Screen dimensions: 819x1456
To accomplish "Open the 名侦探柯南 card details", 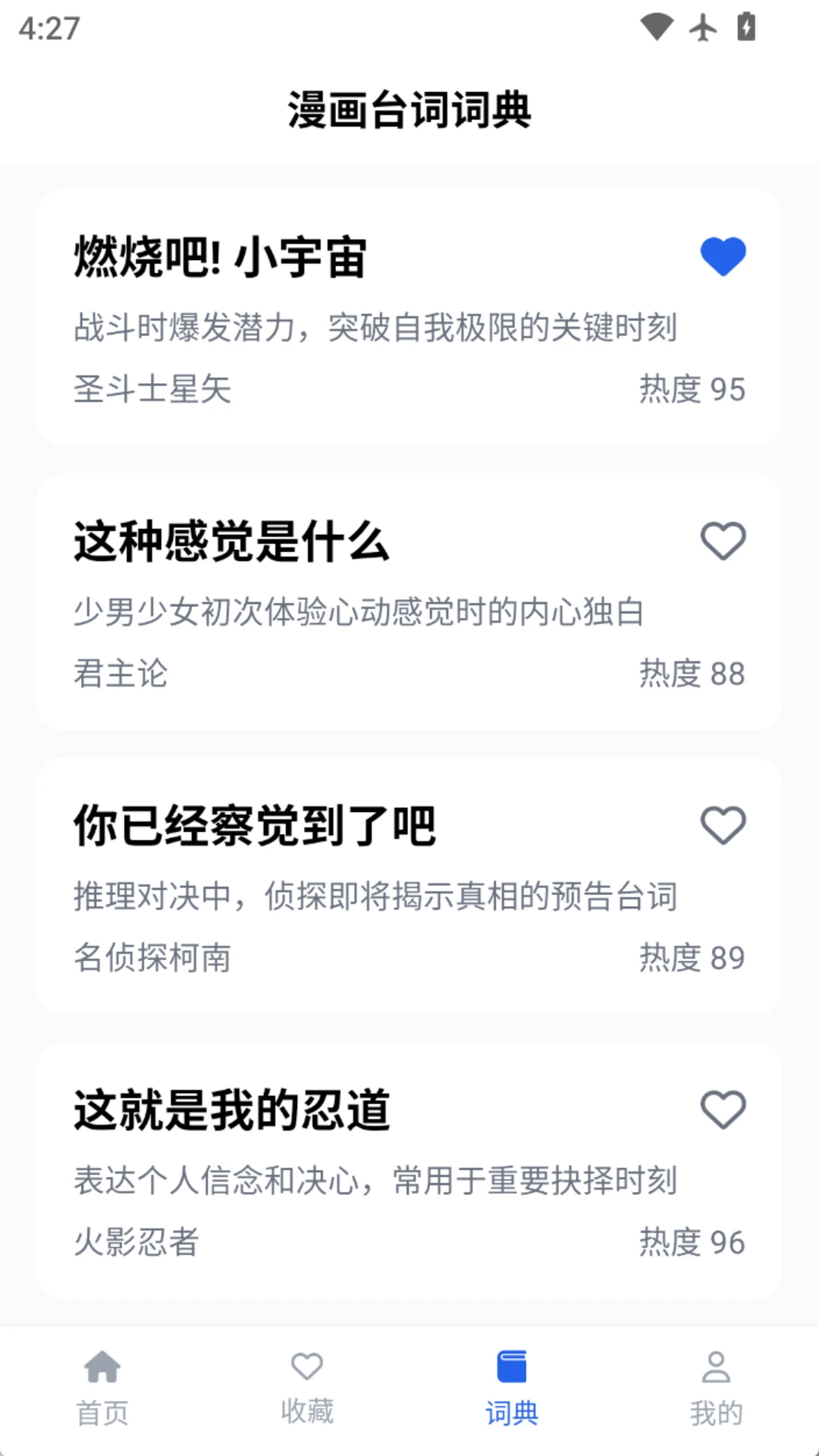I will [409, 887].
